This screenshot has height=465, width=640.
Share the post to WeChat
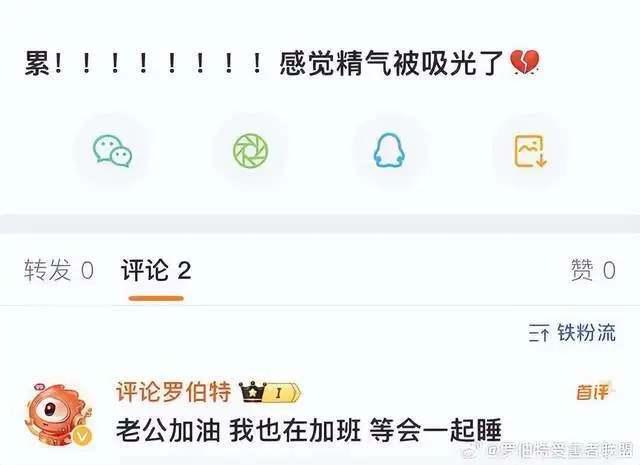pyautogui.click(x=112, y=151)
